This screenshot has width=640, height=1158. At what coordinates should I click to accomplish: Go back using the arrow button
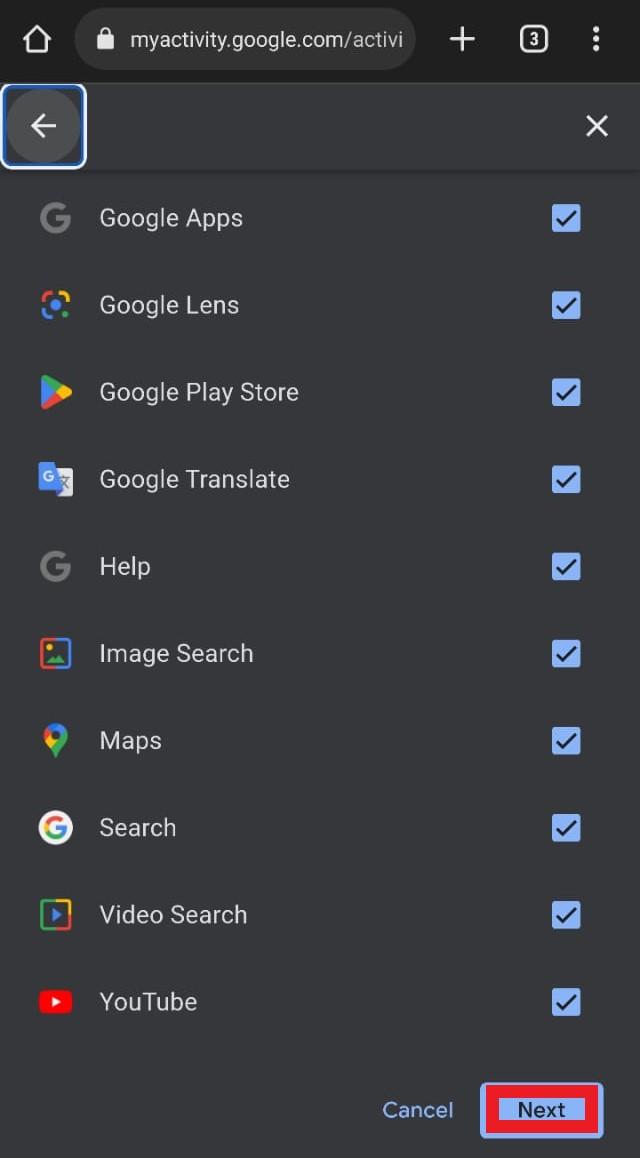[x=43, y=126]
